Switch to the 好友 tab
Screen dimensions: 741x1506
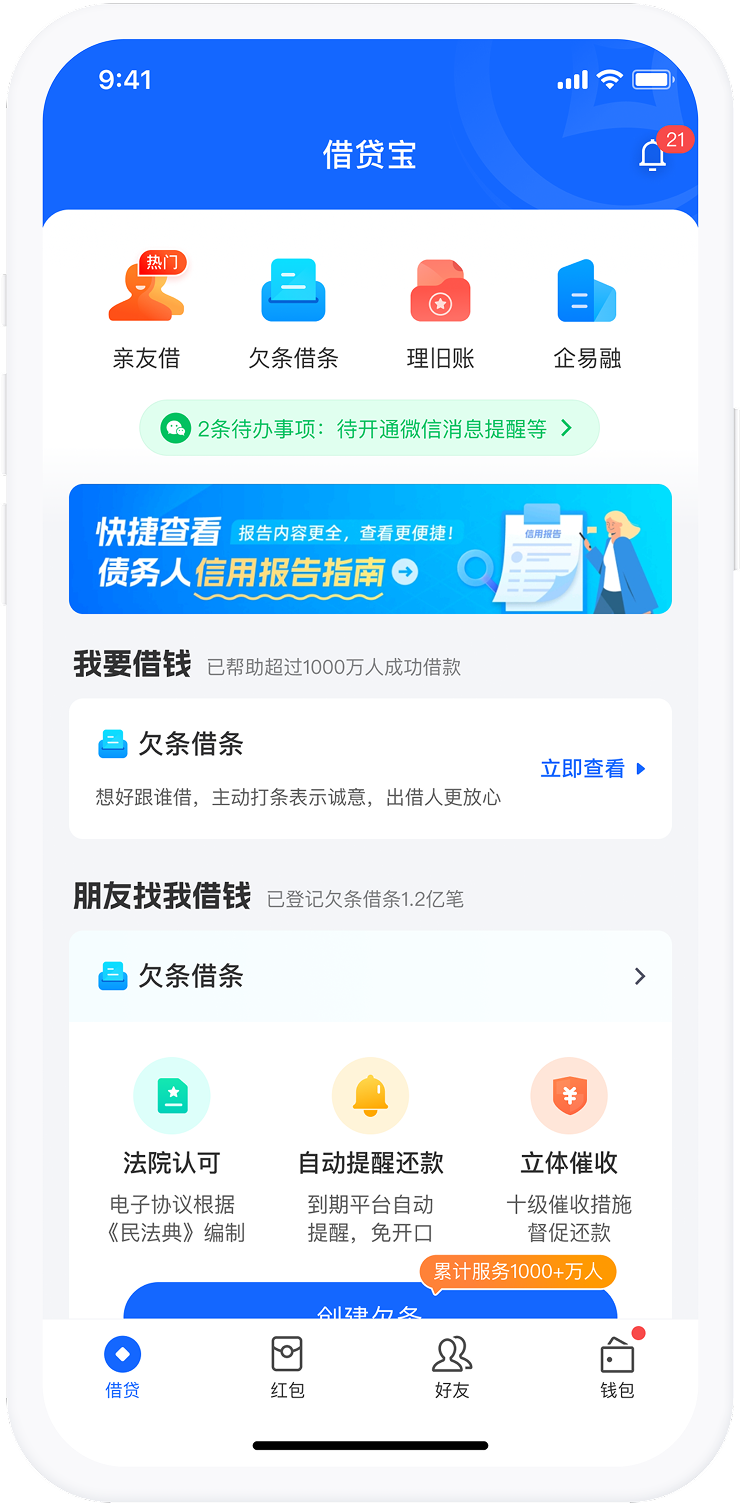coord(452,1368)
